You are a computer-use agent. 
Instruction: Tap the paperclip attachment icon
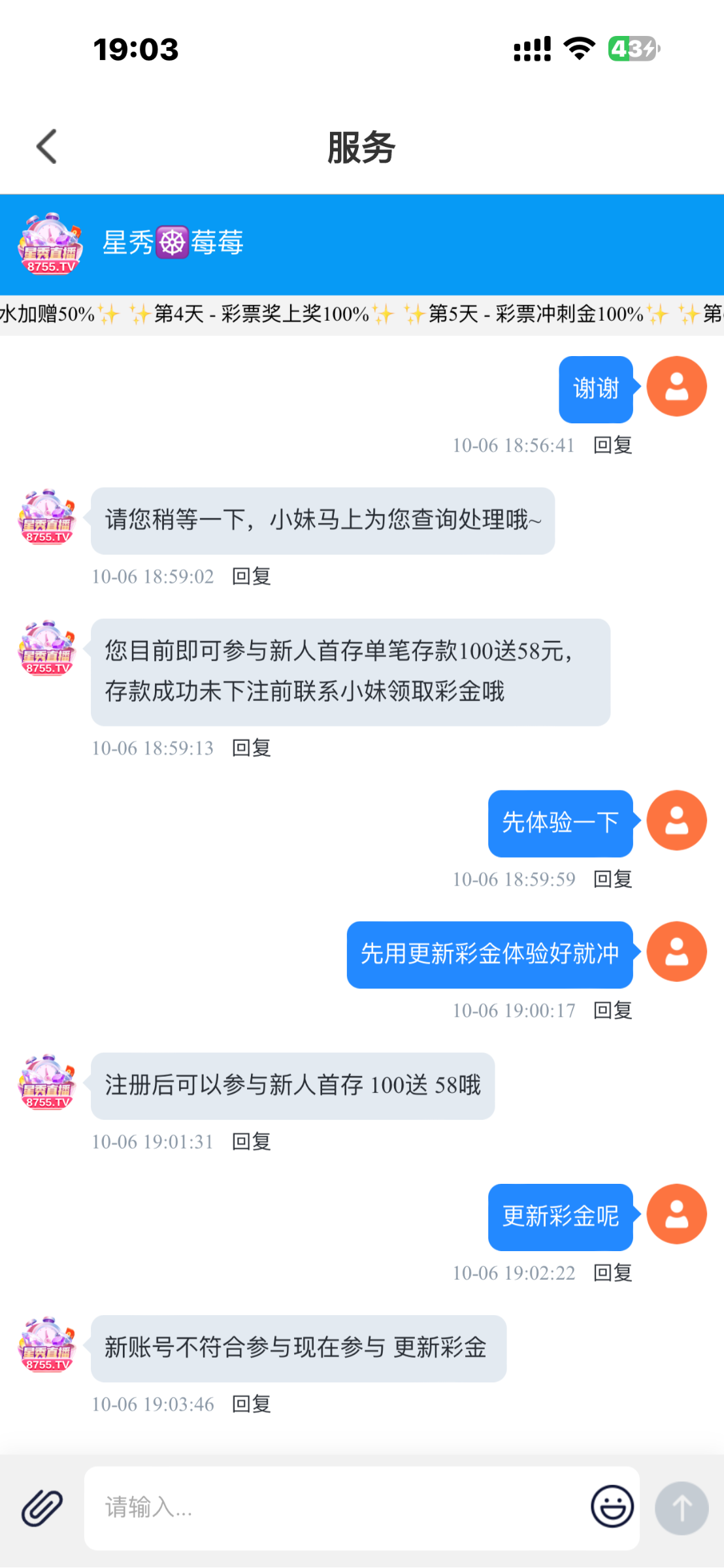tap(42, 1508)
